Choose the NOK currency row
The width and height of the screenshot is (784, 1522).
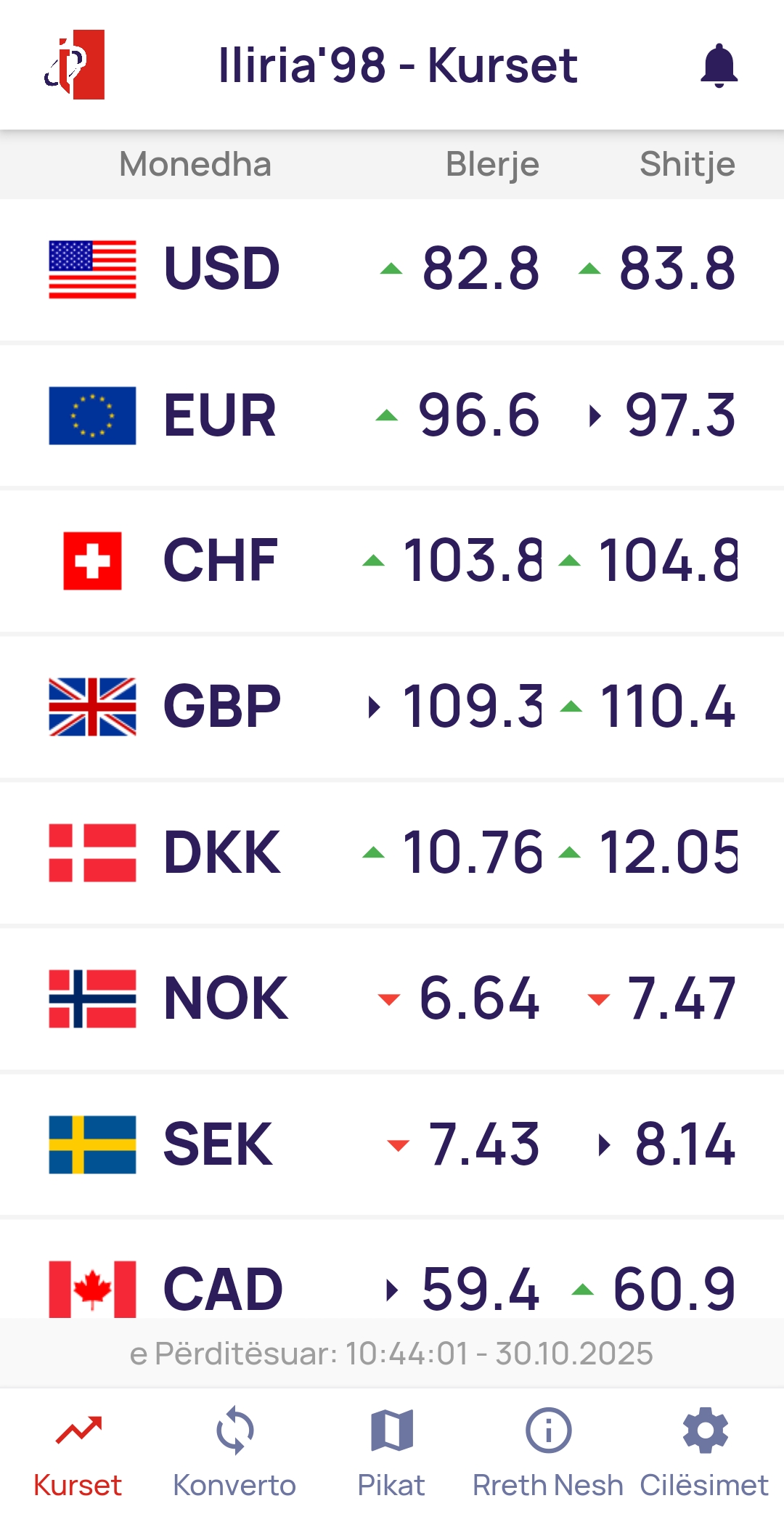coord(392,998)
